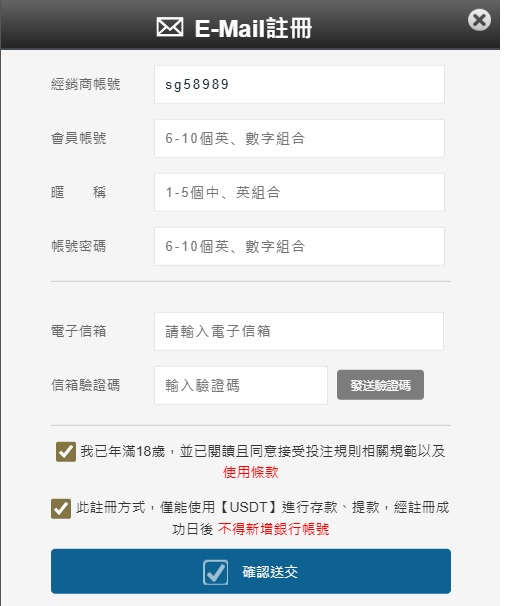The image size is (509, 606).
Task: Focus the 信箱驗證碼 code field
Action: click(x=241, y=385)
